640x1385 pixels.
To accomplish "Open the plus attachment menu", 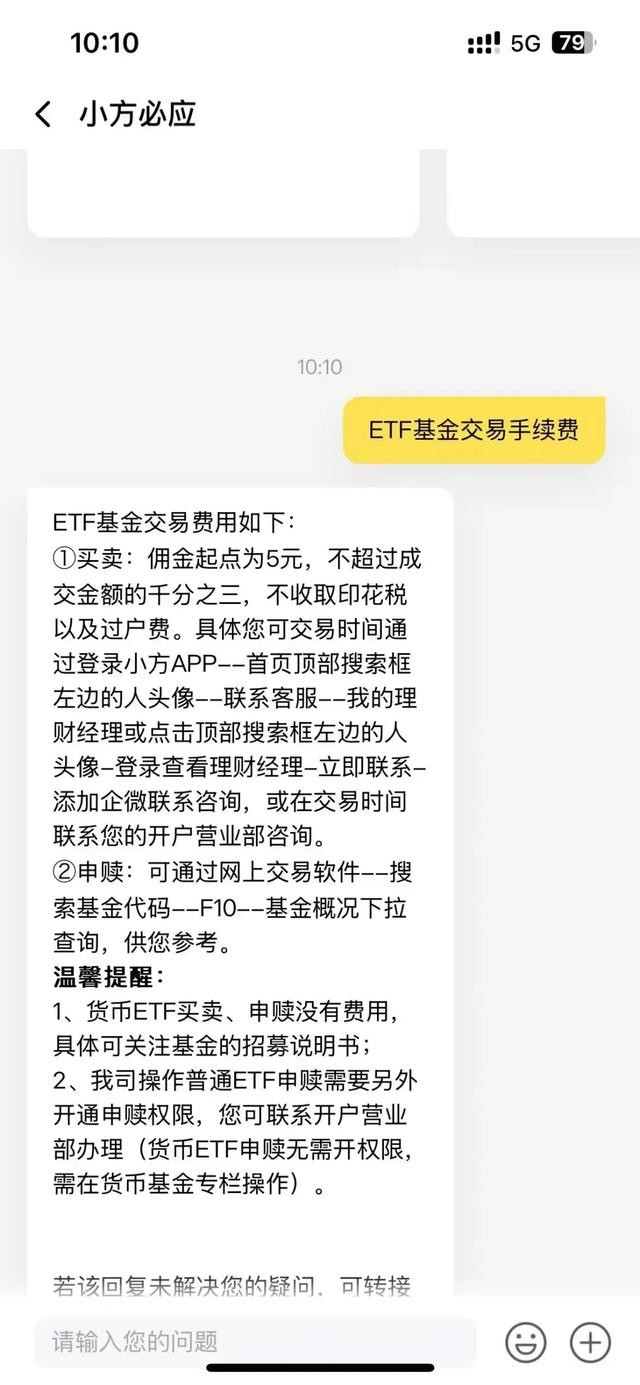I will point(590,1341).
